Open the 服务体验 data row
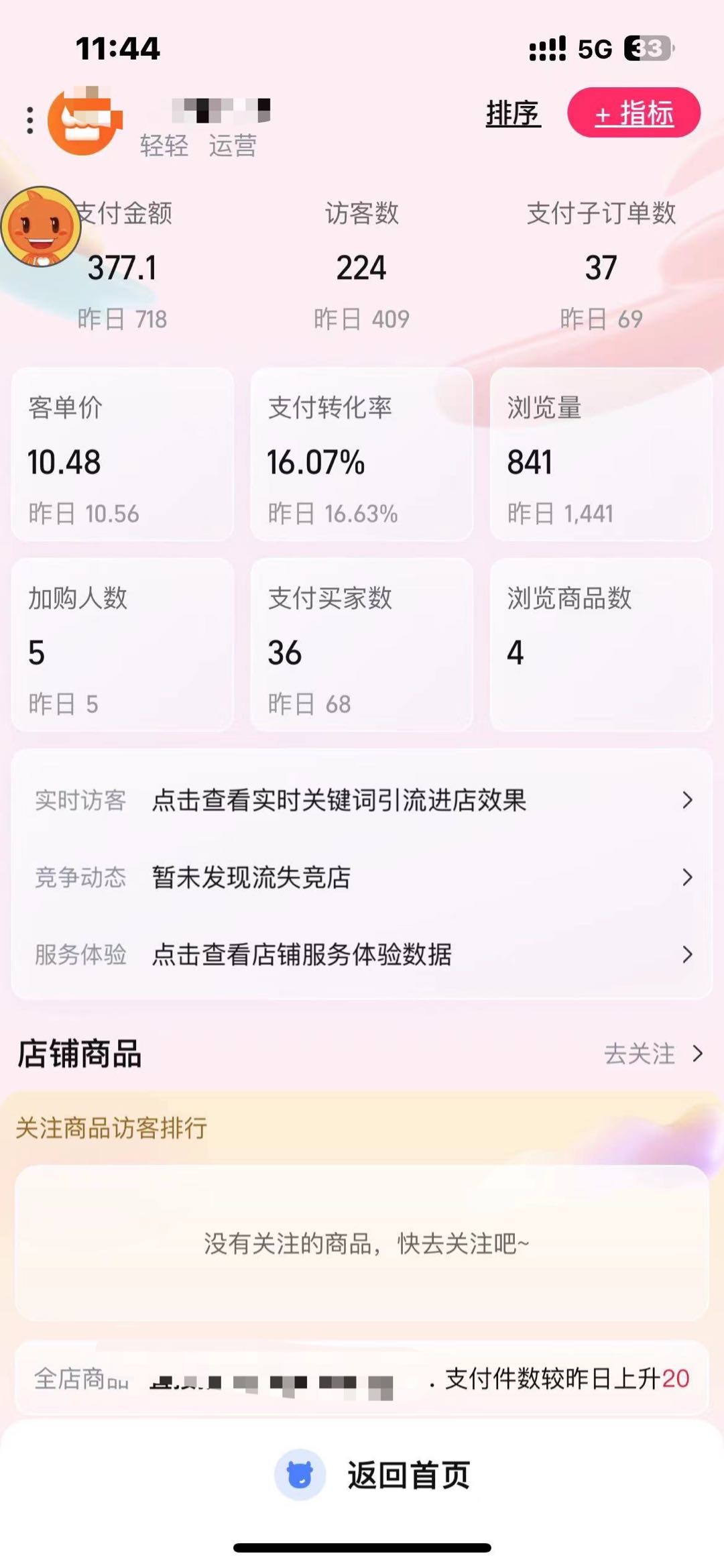This screenshot has width=724, height=1568. pyautogui.click(x=362, y=954)
